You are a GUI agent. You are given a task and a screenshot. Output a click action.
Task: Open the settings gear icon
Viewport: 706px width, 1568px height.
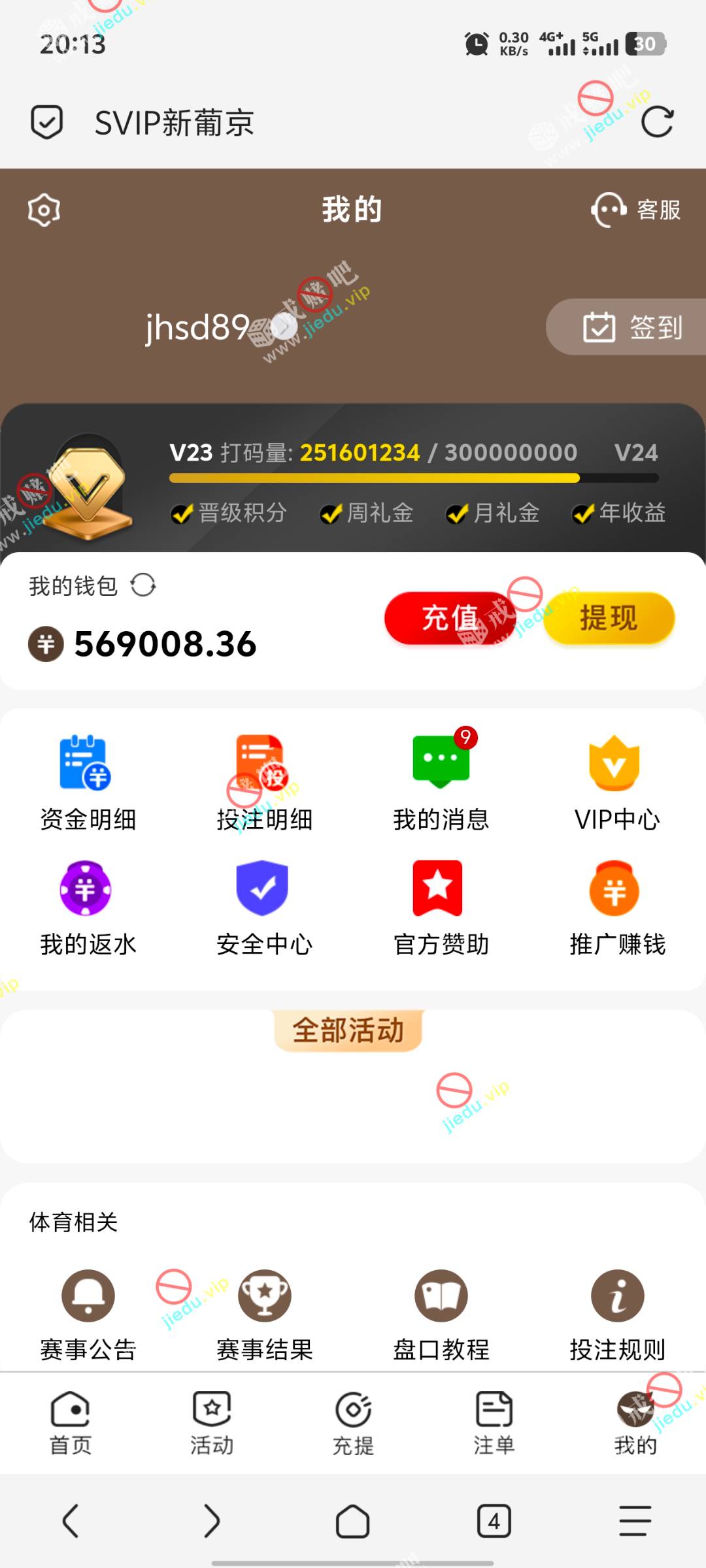click(44, 210)
